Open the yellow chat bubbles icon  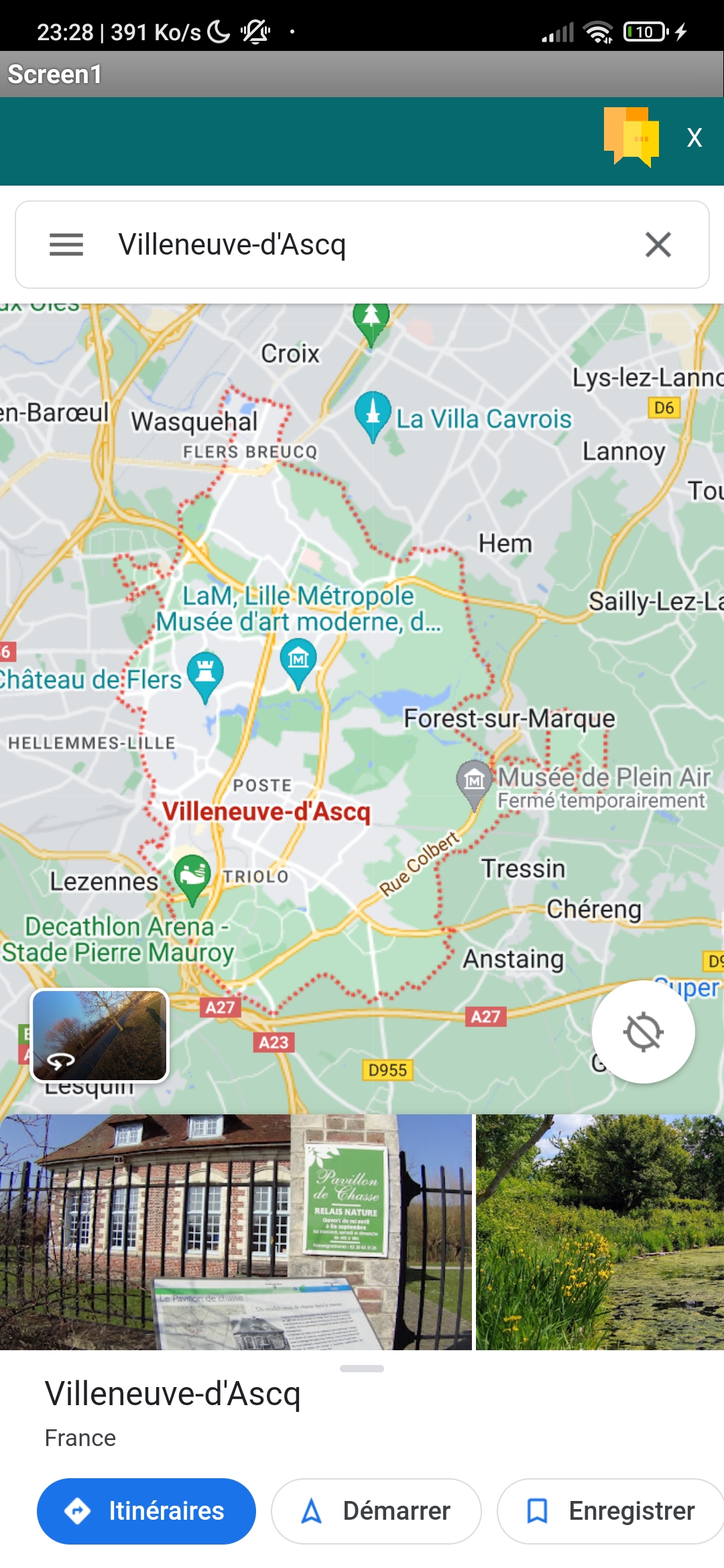pyautogui.click(x=631, y=137)
